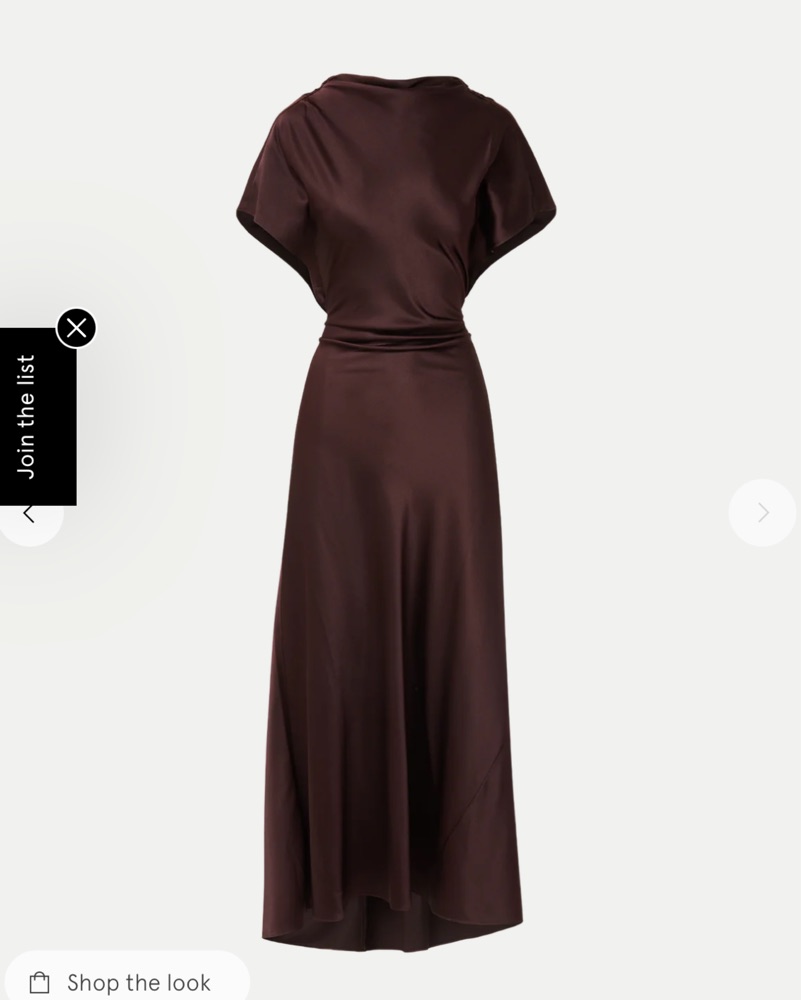Dismiss the Join the list tab
Image resolution: width=801 pixels, height=1000 pixels.
pyautogui.click(x=76, y=328)
